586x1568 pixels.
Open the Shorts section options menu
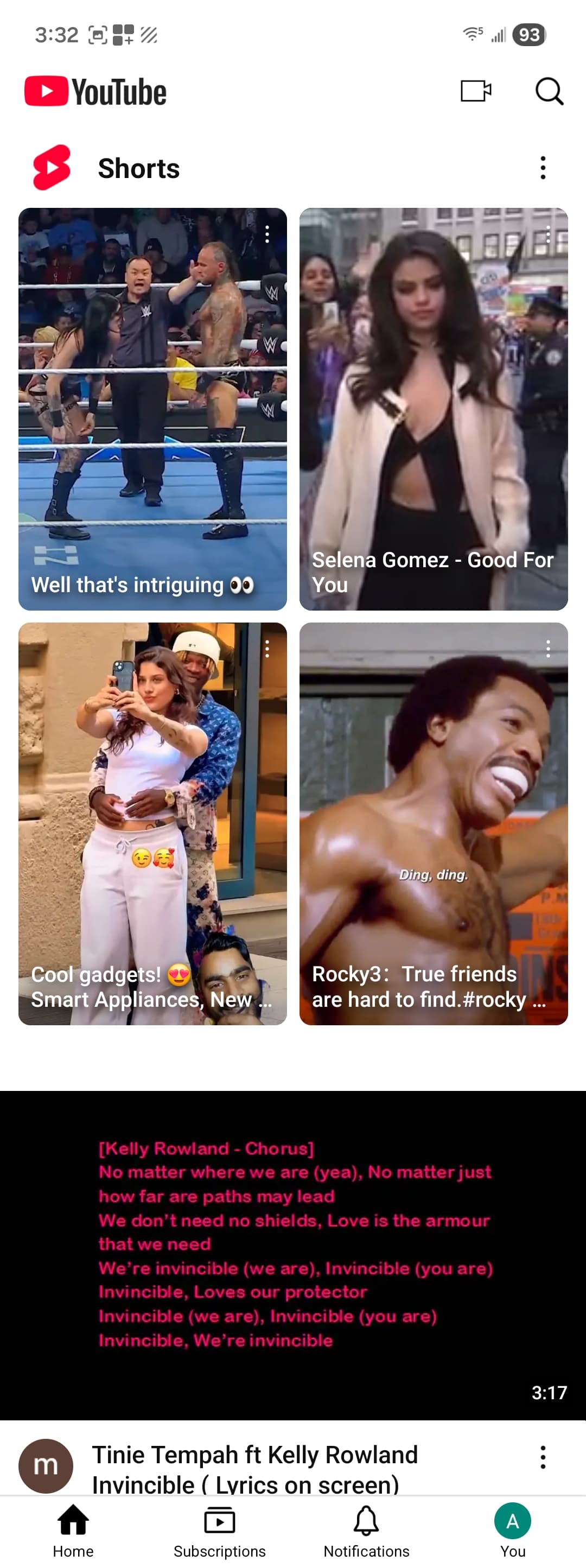(x=543, y=168)
